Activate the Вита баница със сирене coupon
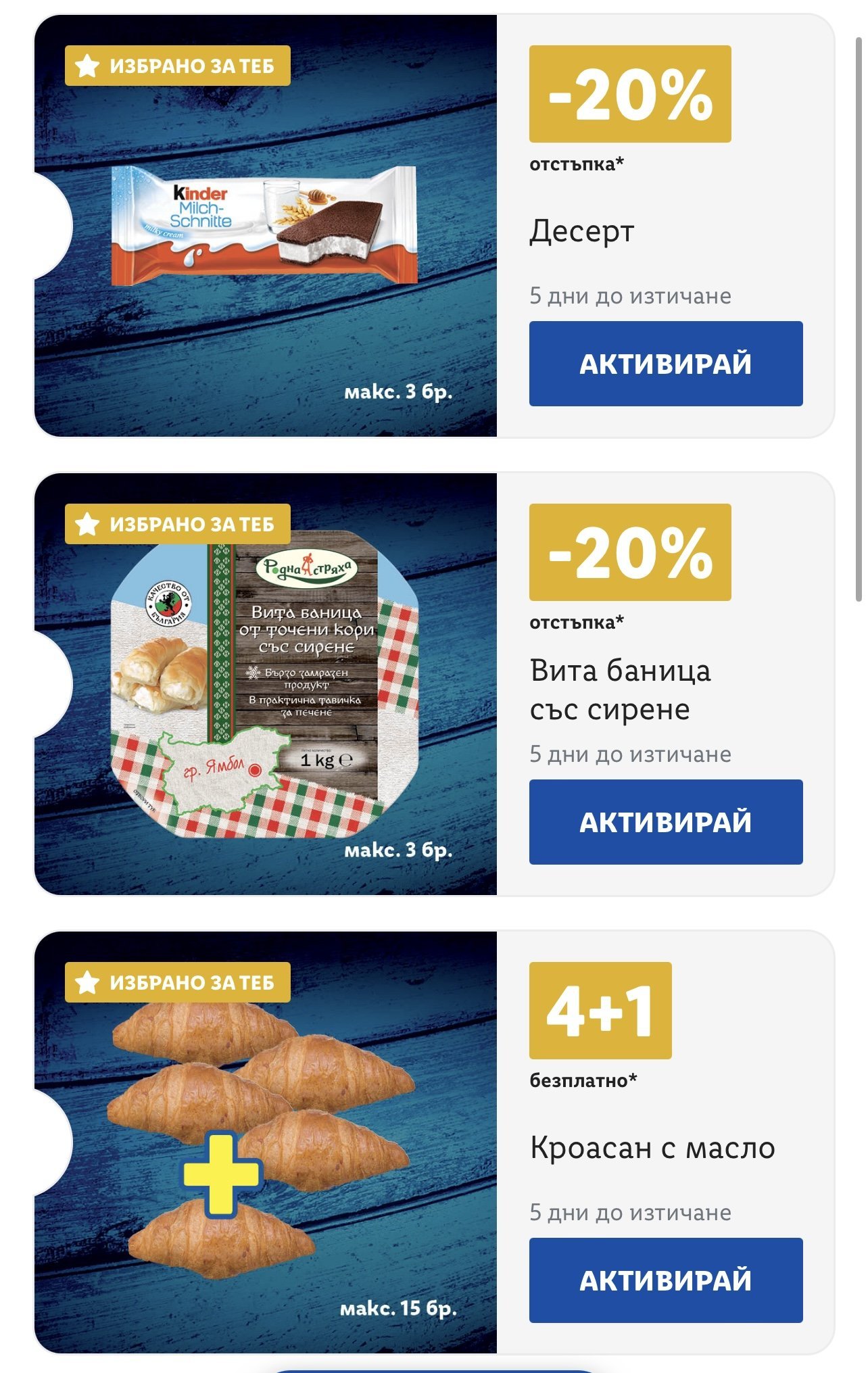Viewport: 868px width, 1373px height. [x=665, y=822]
